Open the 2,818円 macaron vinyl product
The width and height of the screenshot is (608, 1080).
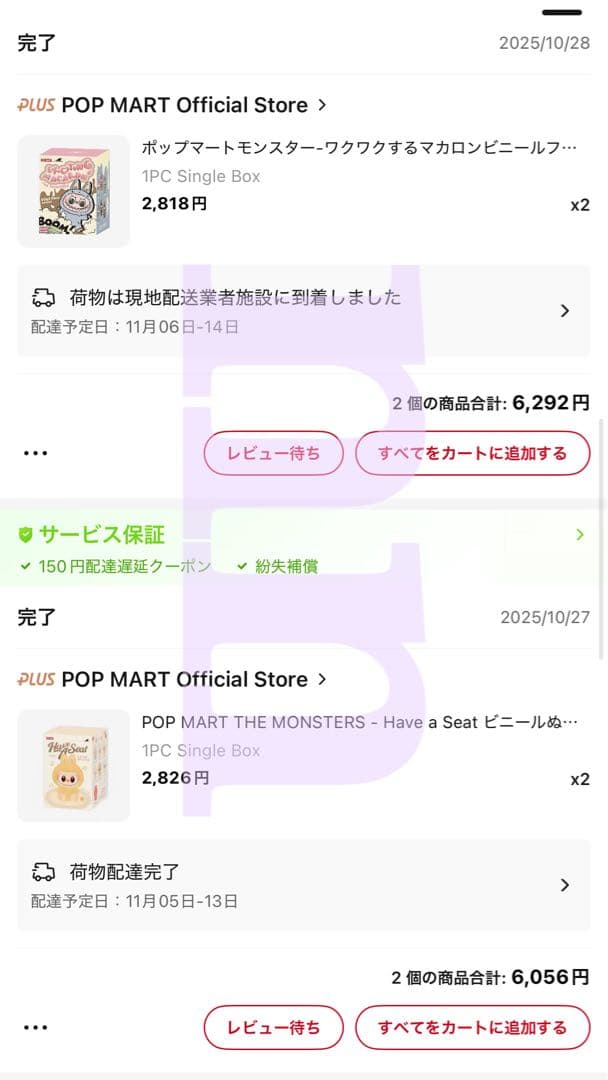pyautogui.click(x=304, y=191)
